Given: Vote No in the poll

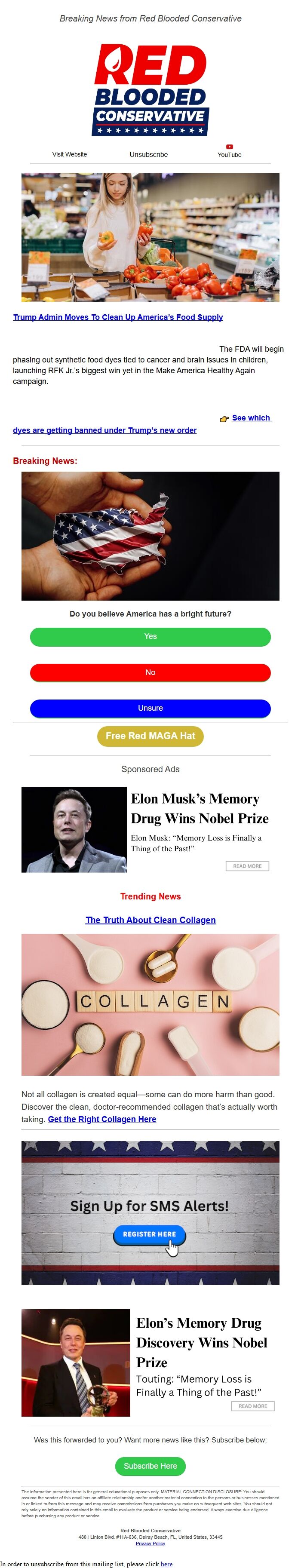Looking at the screenshot, I should tap(150, 672).
